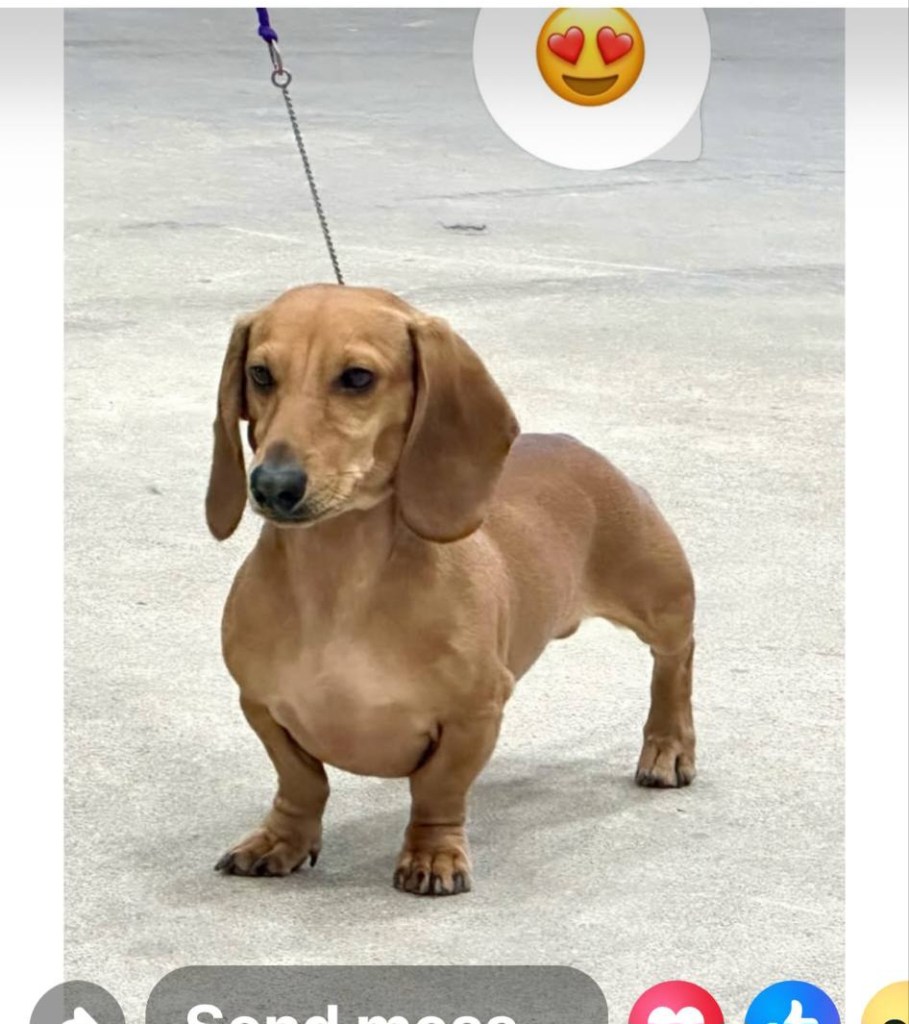909x1024 pixels.
Task: React to the story with a heart
Action: [x=676, y=1007]
